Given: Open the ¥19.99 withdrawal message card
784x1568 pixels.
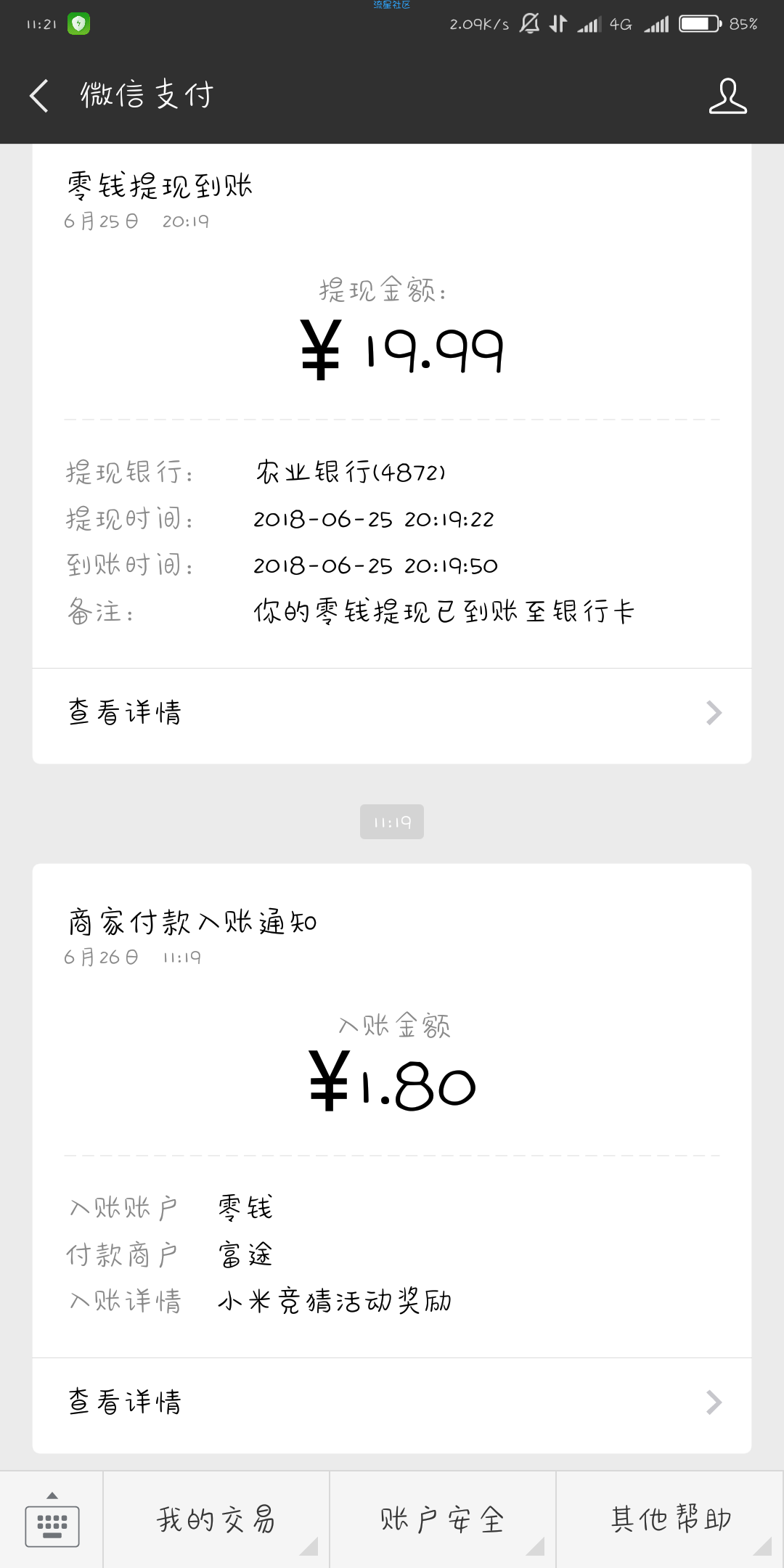Looking at the screenshot, I should (392, 407).
